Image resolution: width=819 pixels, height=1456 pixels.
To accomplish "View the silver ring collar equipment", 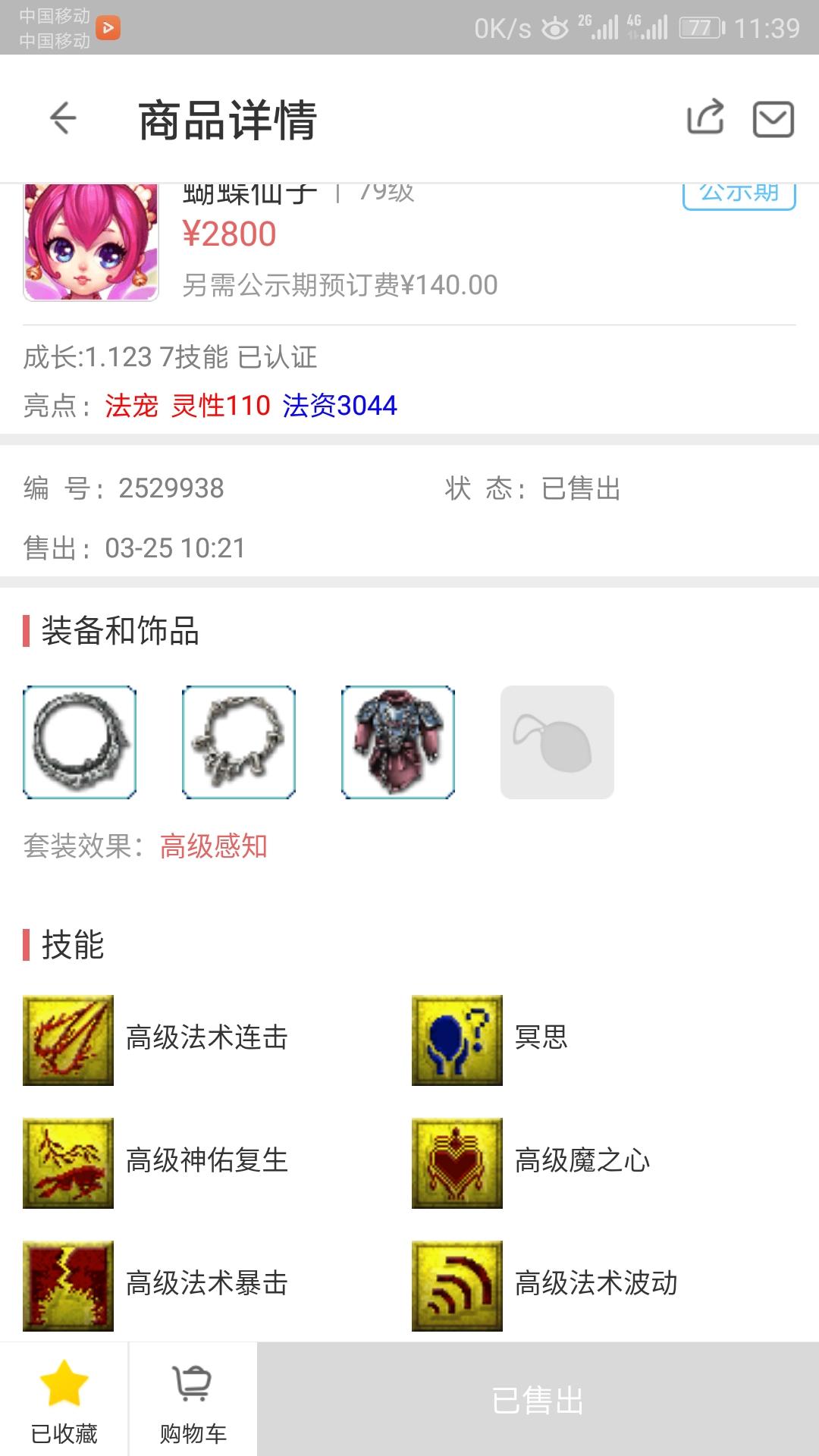I will coord(80,742).
